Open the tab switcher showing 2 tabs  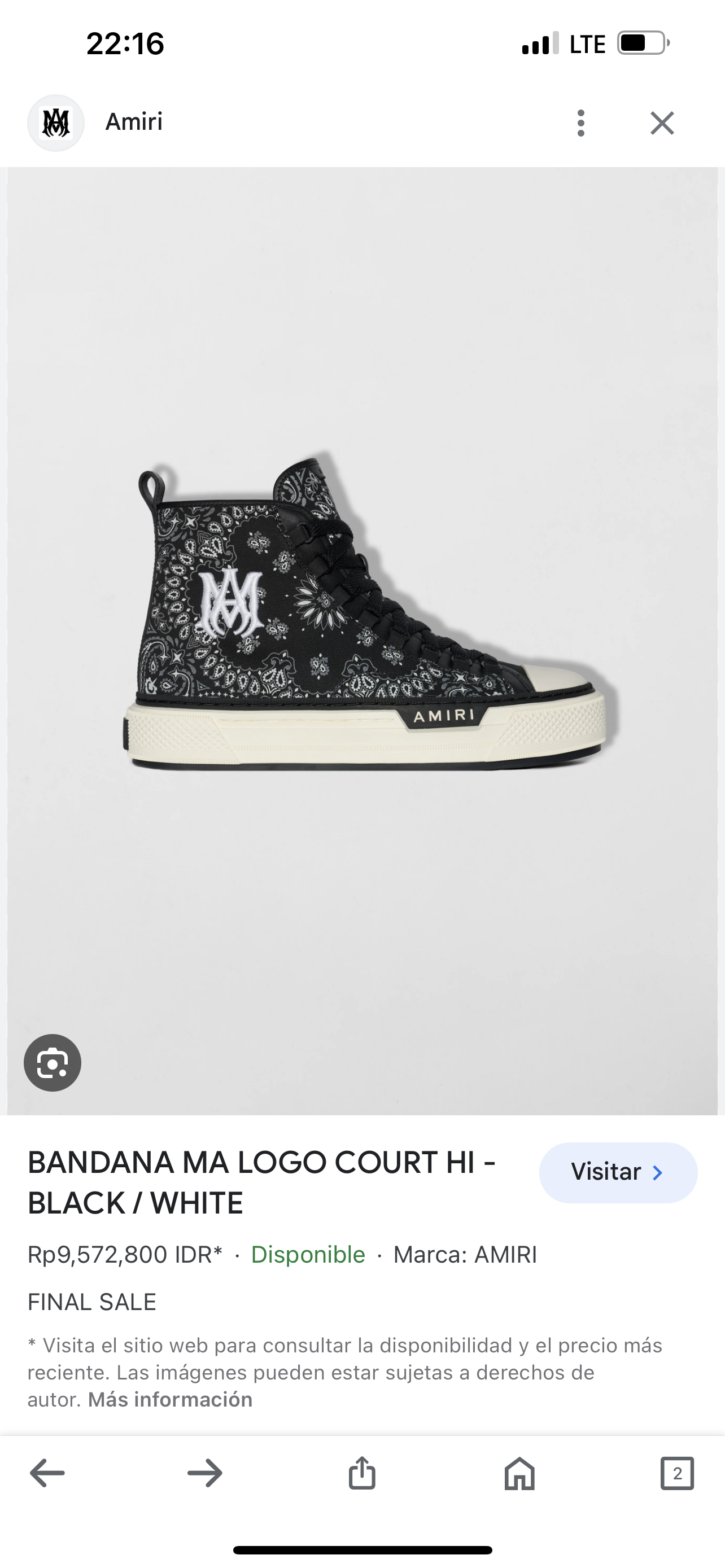click(x=677, y=1473)
